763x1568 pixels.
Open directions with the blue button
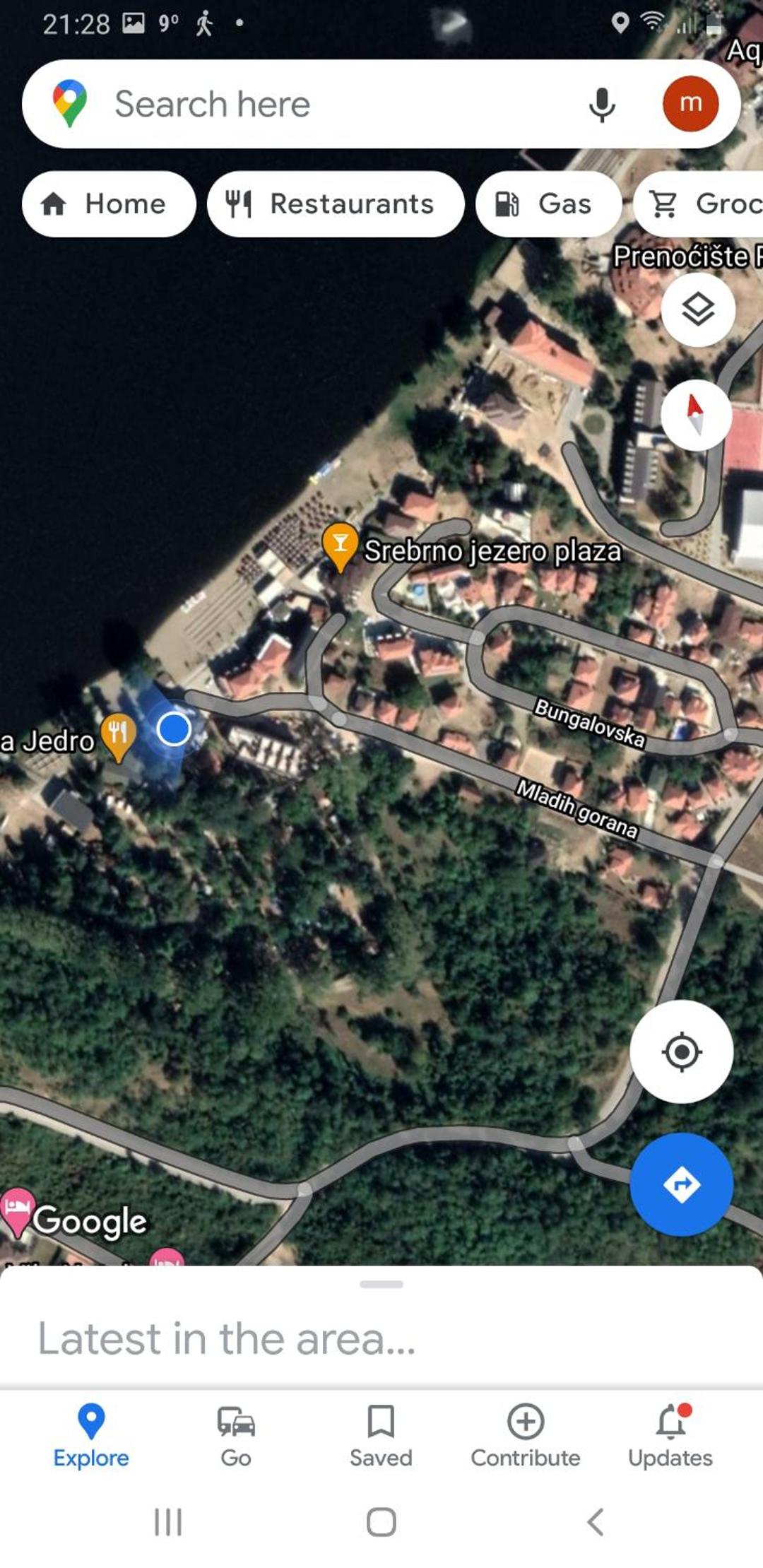(x=682, y=1184)
